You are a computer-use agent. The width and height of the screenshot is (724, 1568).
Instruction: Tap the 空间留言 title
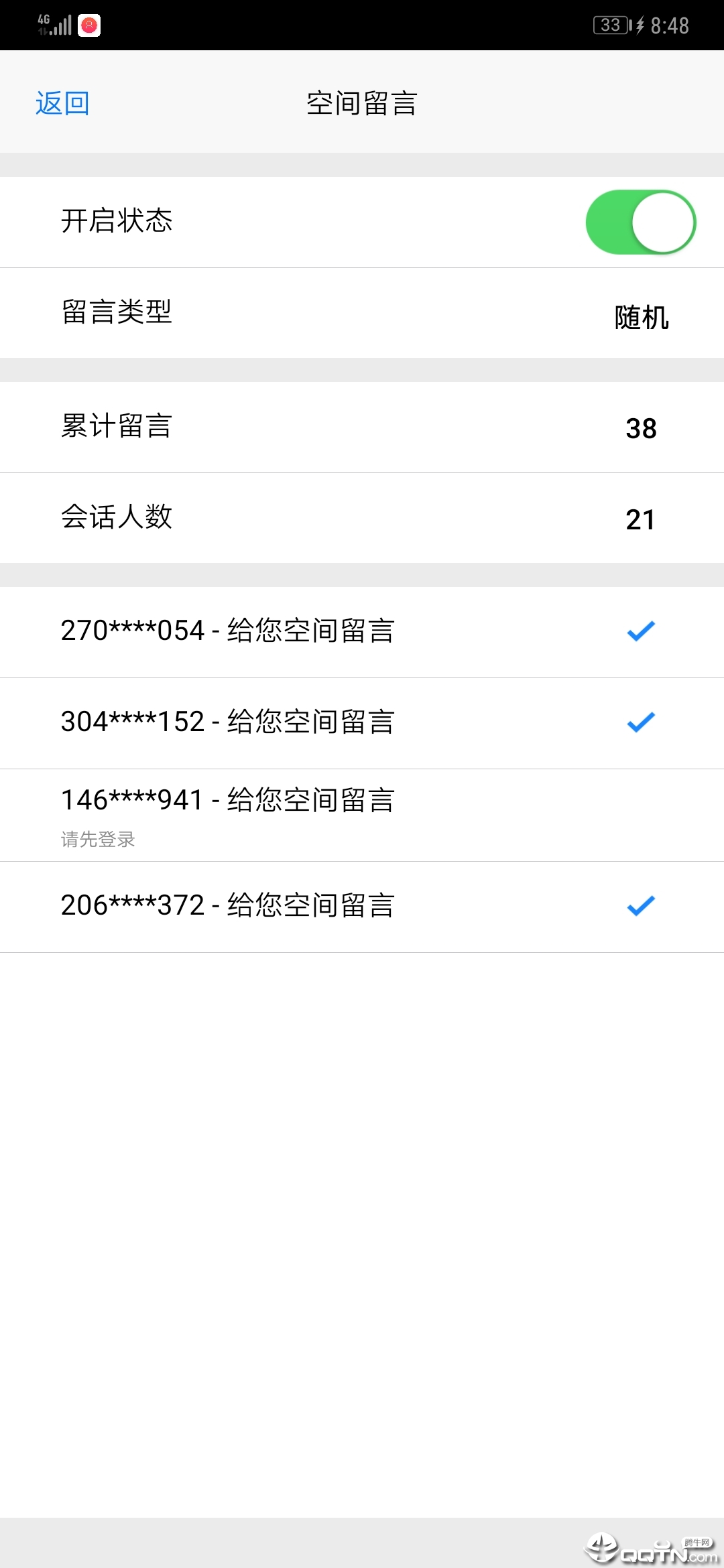[362, 104]
